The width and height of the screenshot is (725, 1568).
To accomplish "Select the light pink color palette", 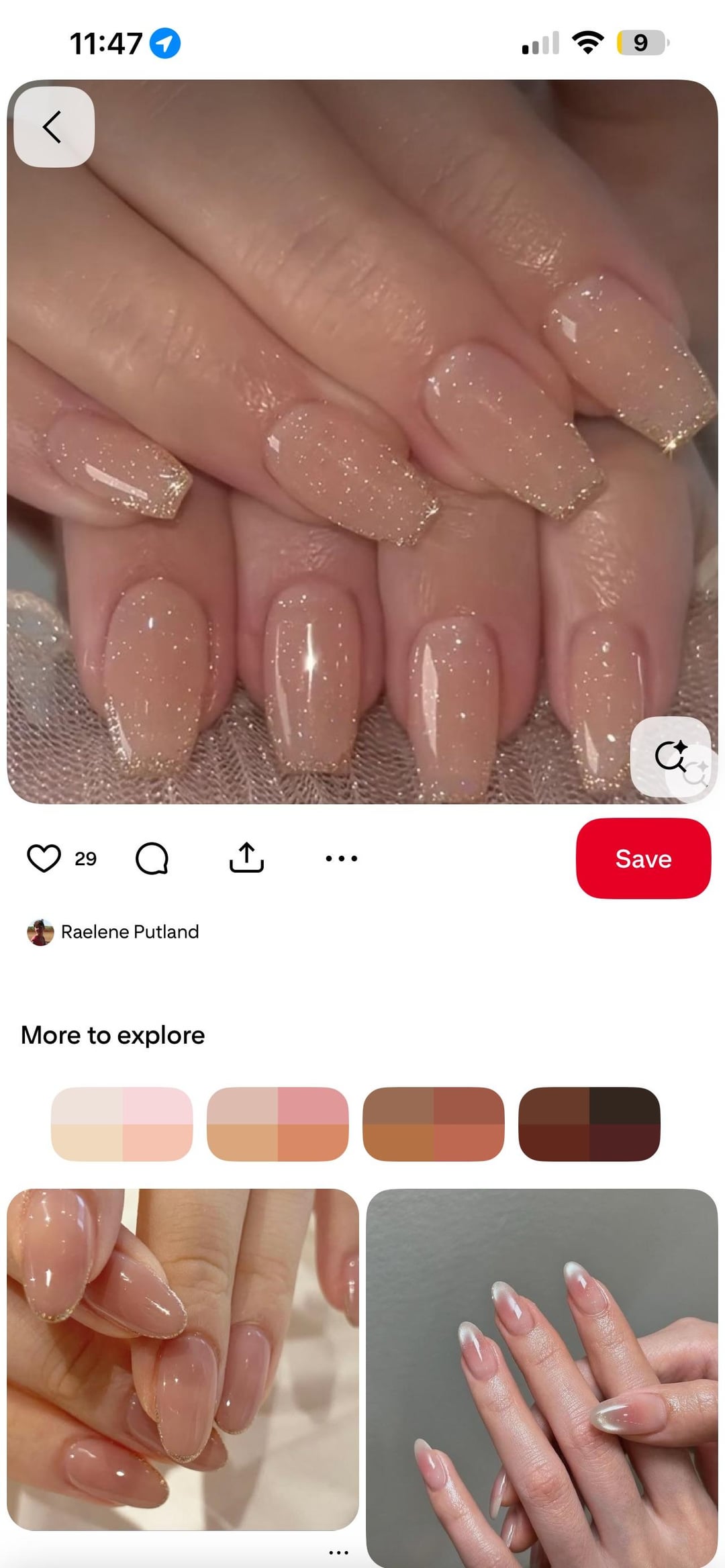I will coord(122,1124).
